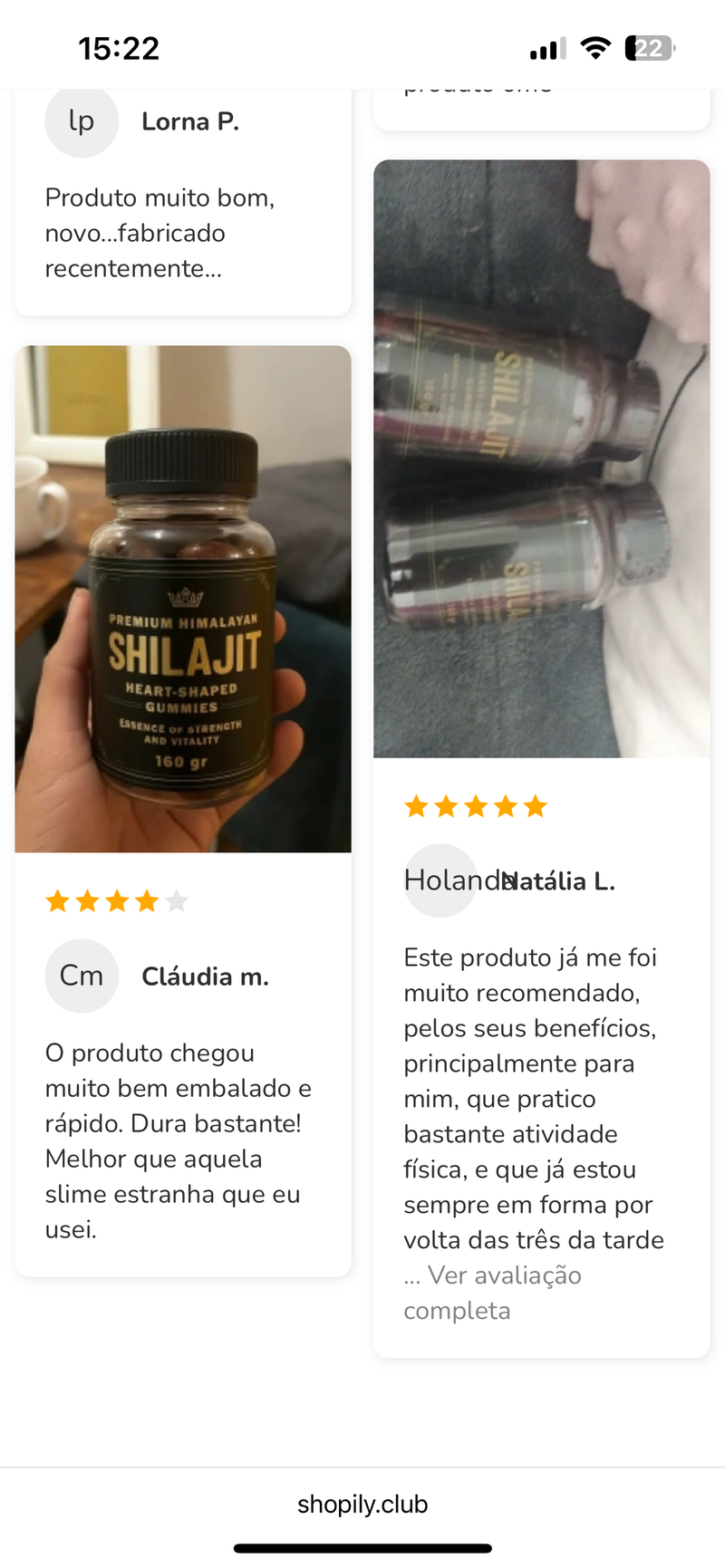Tap the battery indicator showing 22

[647, 47]
